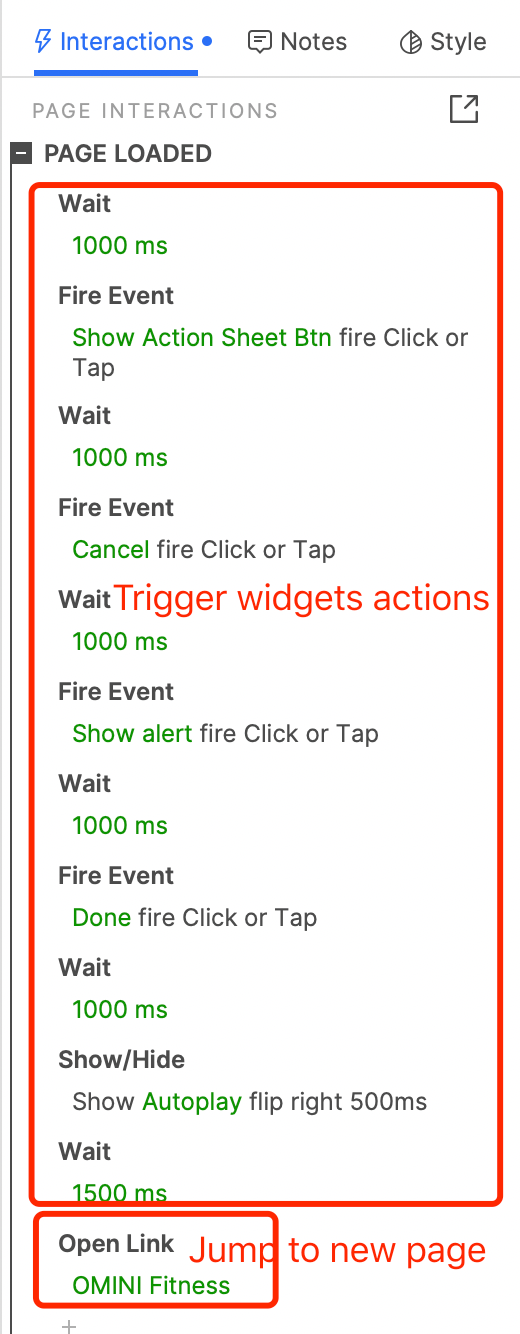520x1334 pixels.
Task: Switch to the Notes tab
Action: point(297,42)
